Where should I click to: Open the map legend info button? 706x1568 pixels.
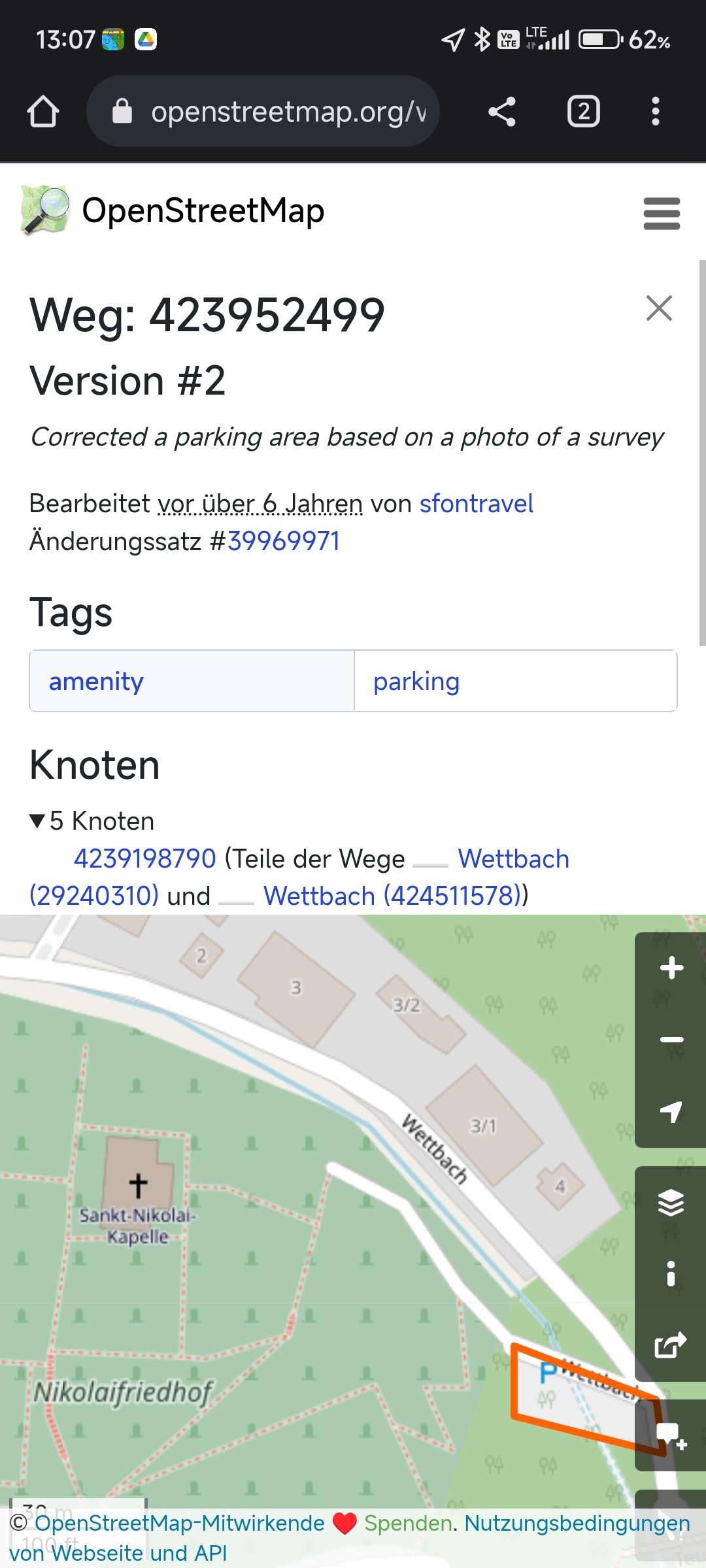click(671, 1273)
